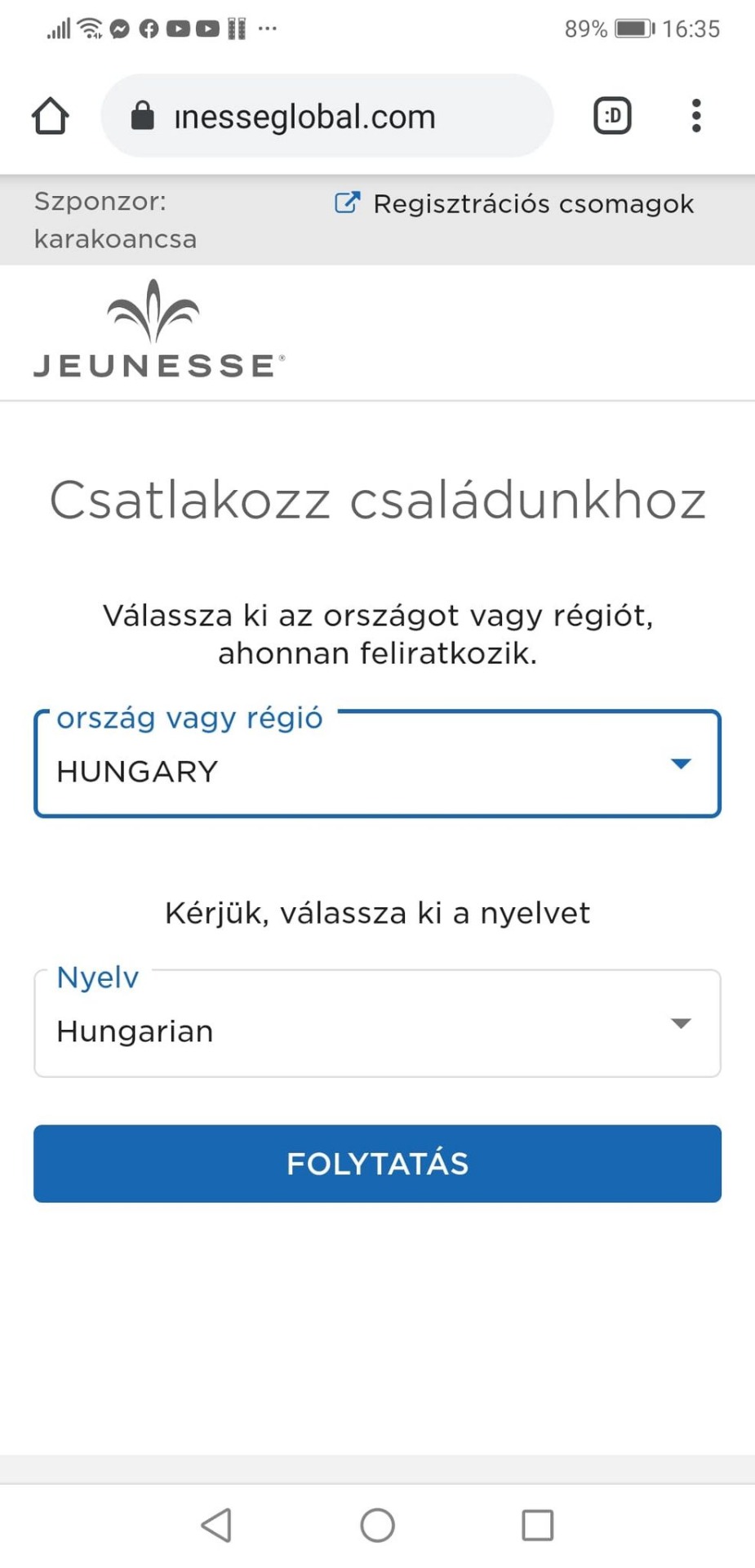The height and width of the screenshot is (1568, 755).
Task: Tap the browser home icon
Action: click(50, 115)
